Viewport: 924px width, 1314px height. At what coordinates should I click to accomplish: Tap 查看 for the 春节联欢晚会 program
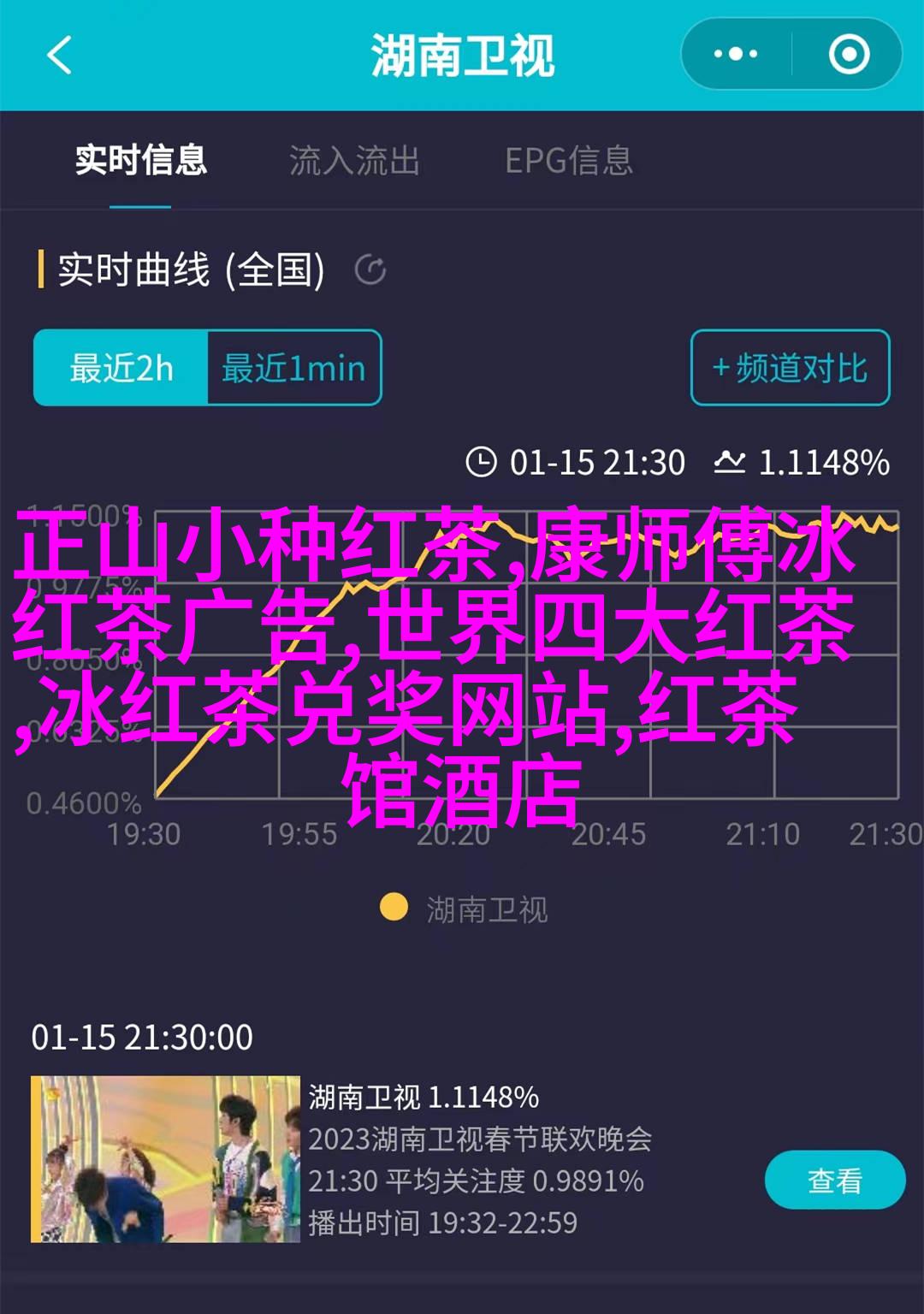pos(834,1181)
